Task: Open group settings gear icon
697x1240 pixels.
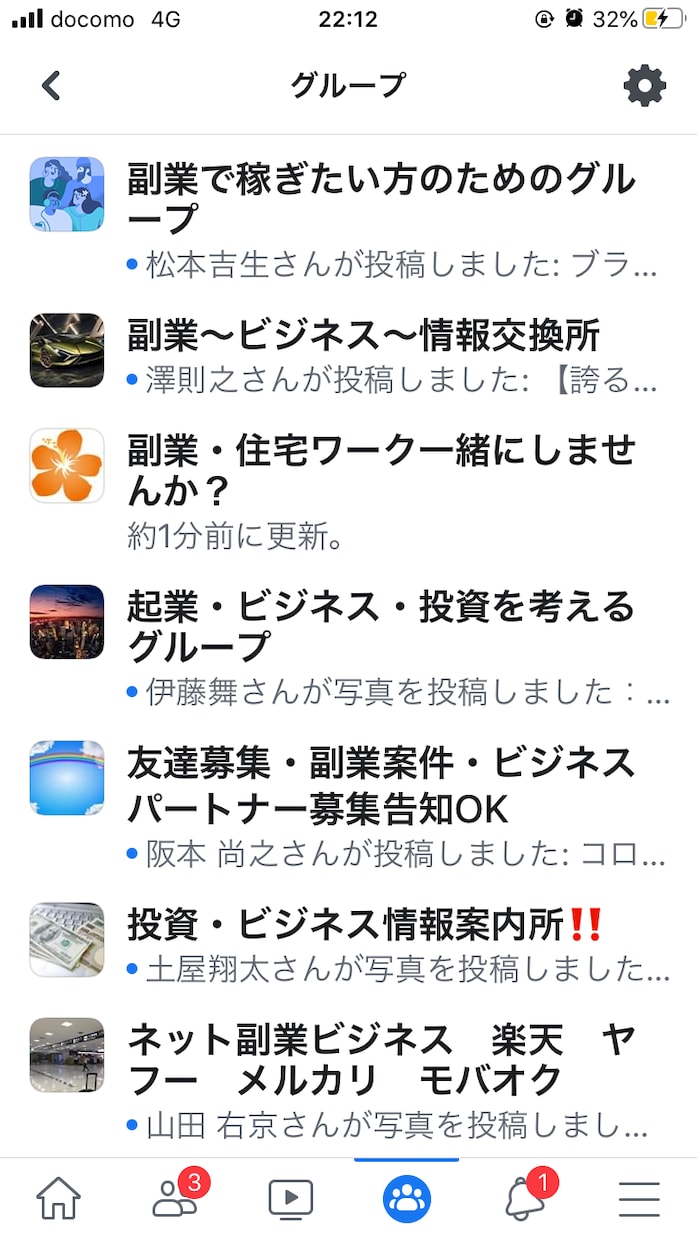Action: point(645,85)
